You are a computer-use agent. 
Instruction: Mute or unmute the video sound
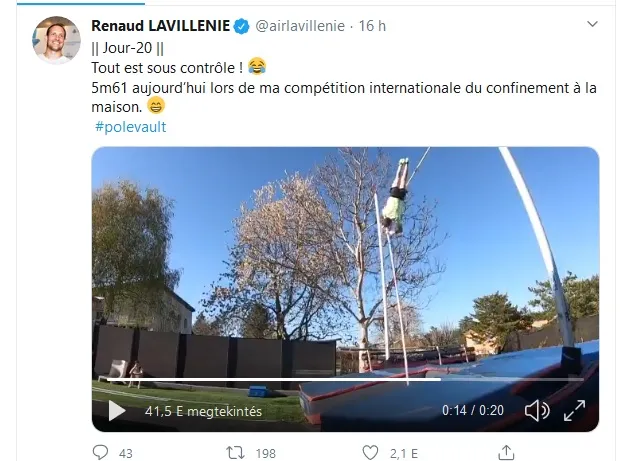[x=537, y=410]
